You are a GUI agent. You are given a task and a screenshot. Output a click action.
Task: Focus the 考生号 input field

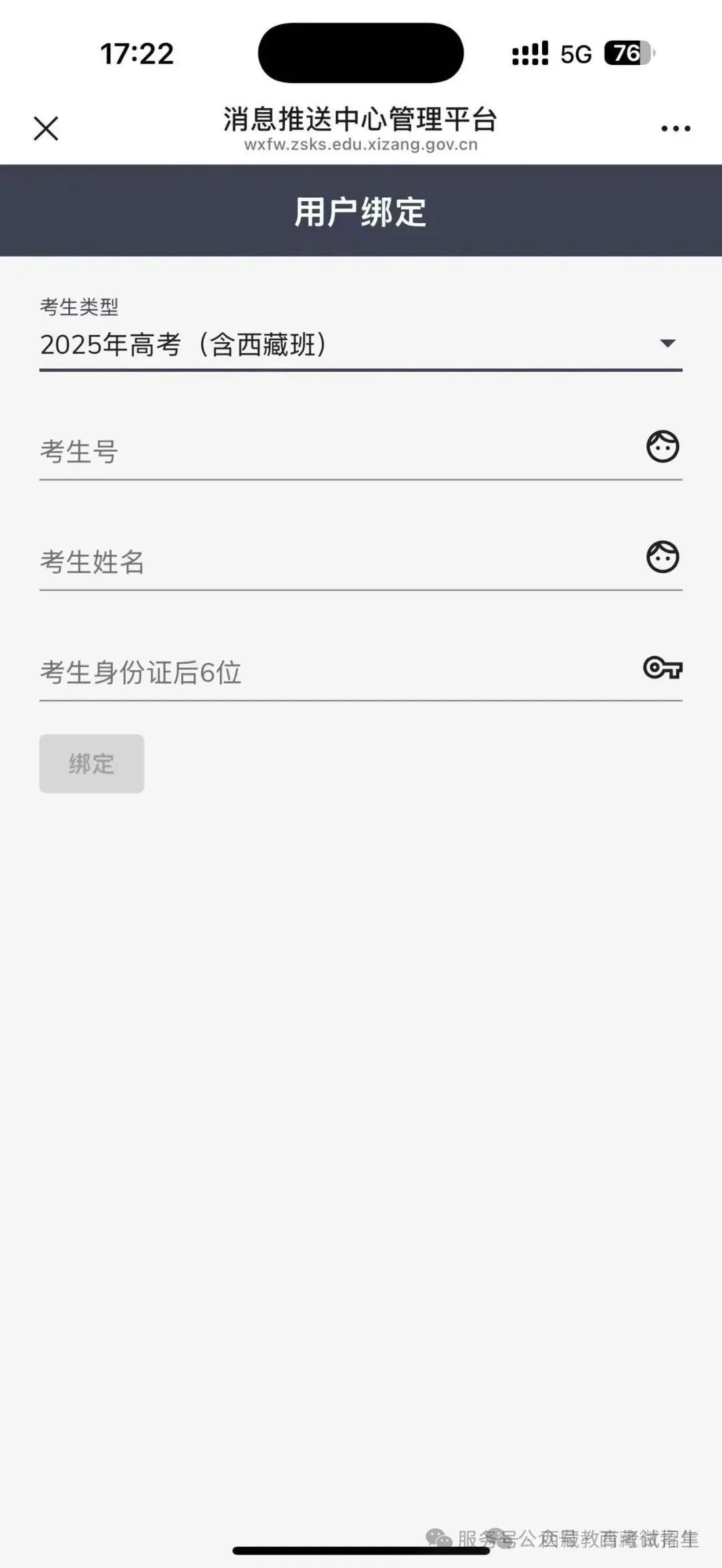pyautogui.click(x=334, y=452)
